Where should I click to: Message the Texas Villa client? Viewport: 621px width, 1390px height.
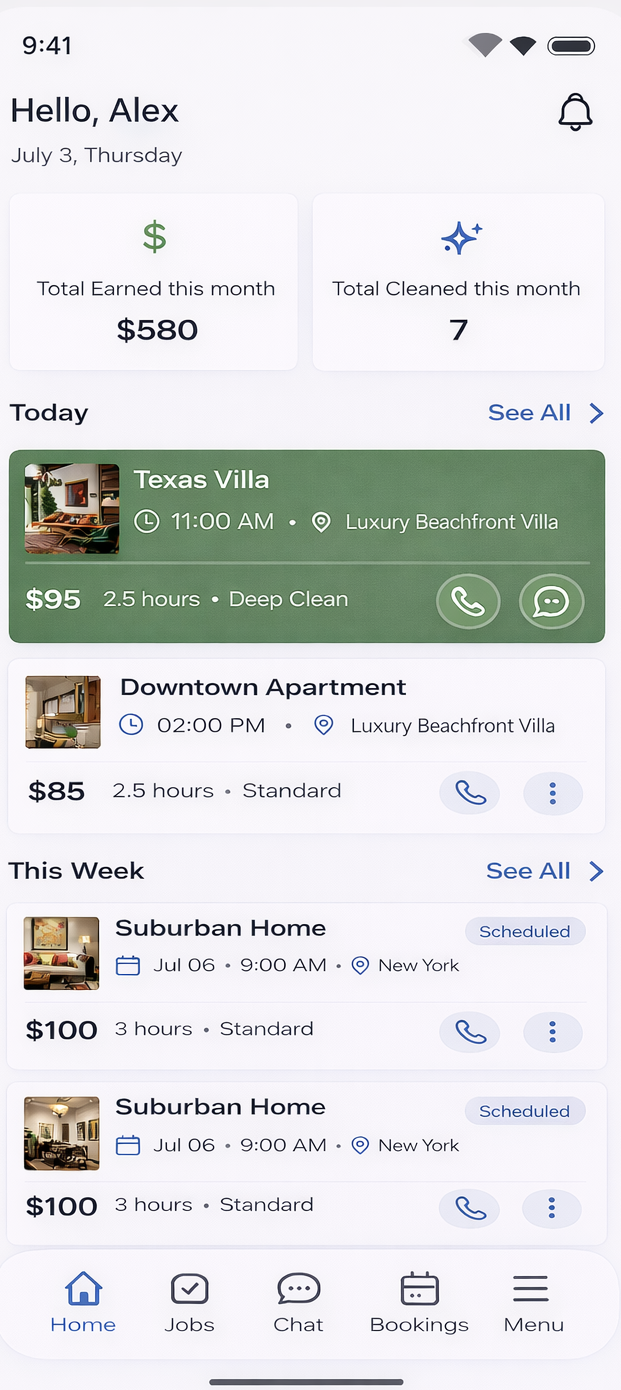pos(551,601)
